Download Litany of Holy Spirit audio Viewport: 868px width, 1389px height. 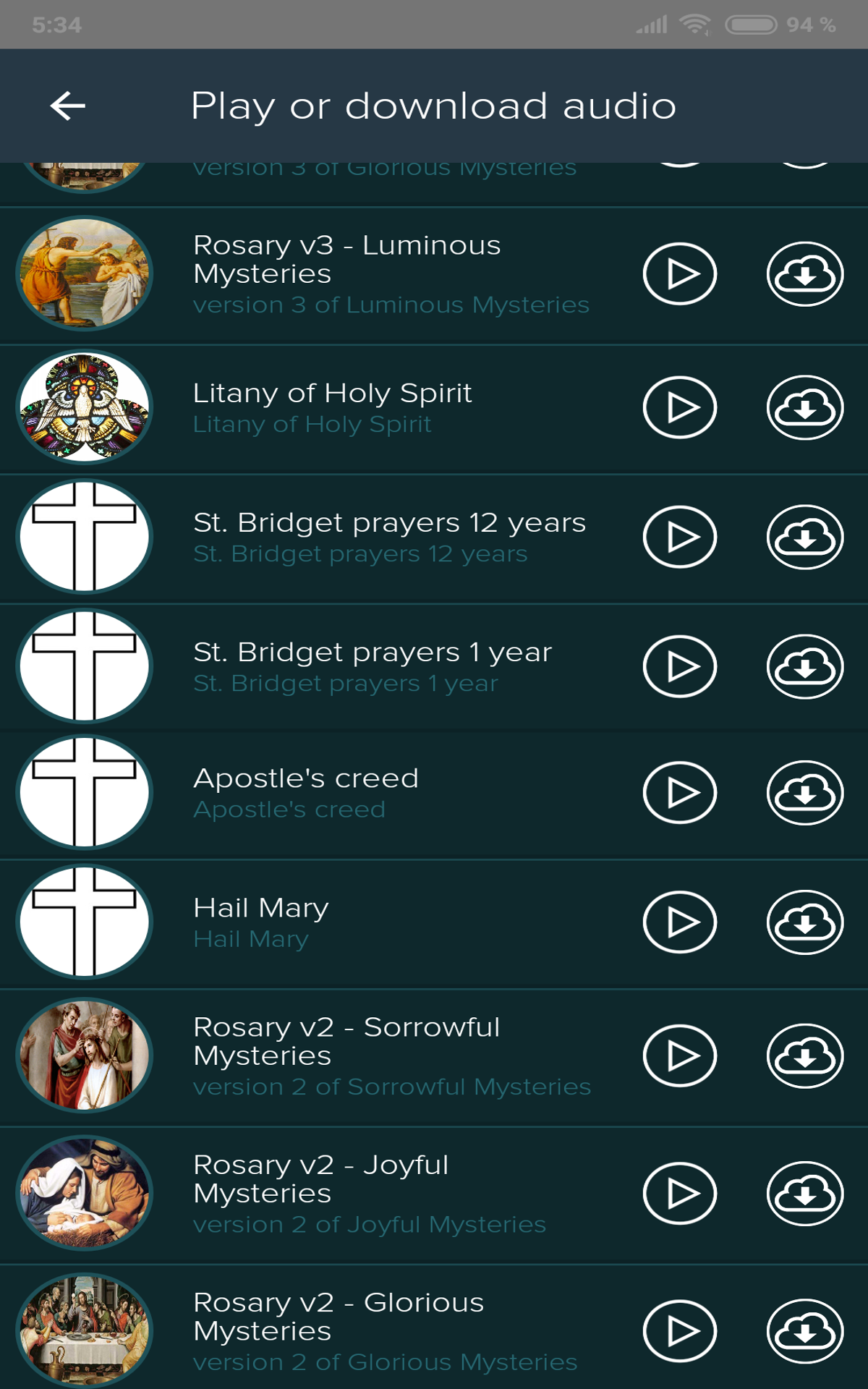click(805, 407)
